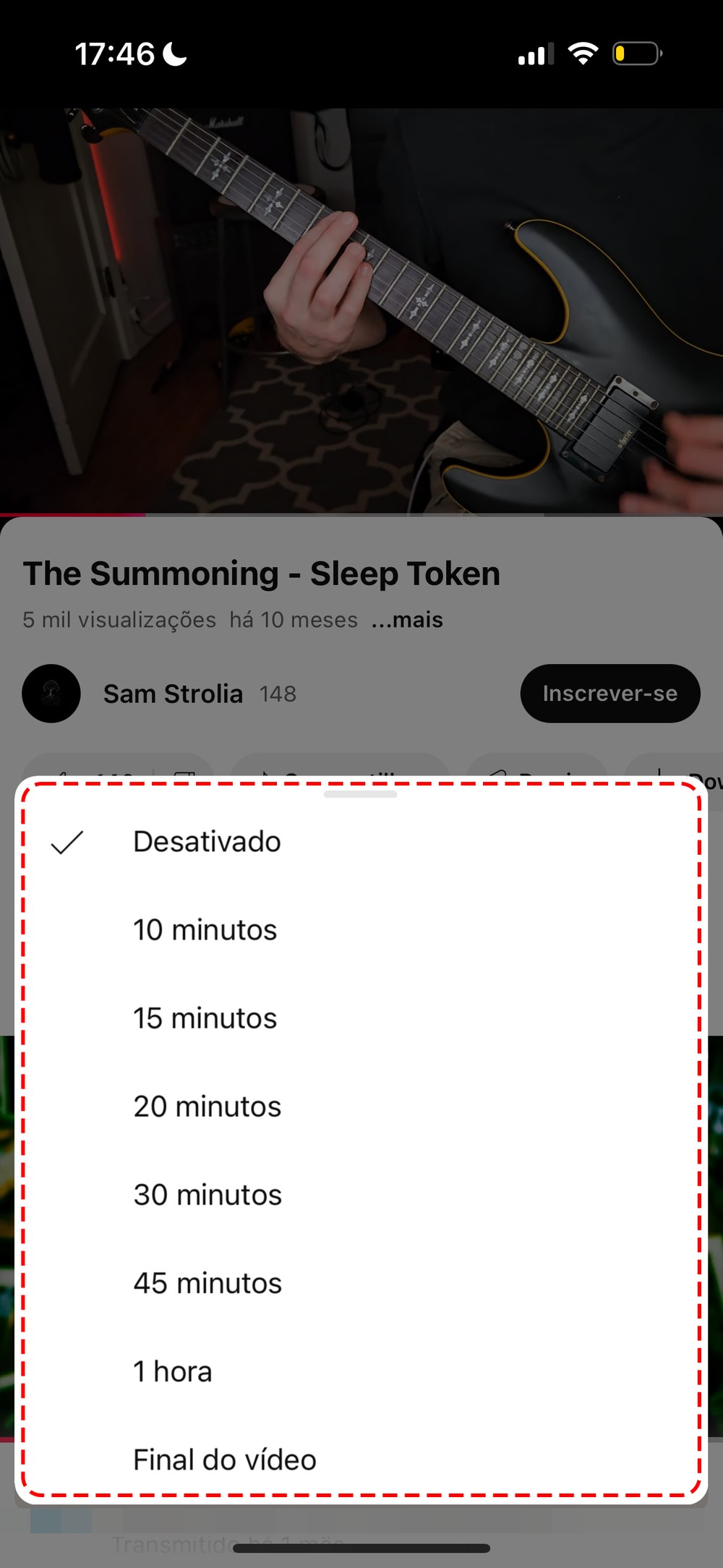This screenshot has height=1568, width=723.
Task: Open Sam Strolia's channel
Action: 172,694
